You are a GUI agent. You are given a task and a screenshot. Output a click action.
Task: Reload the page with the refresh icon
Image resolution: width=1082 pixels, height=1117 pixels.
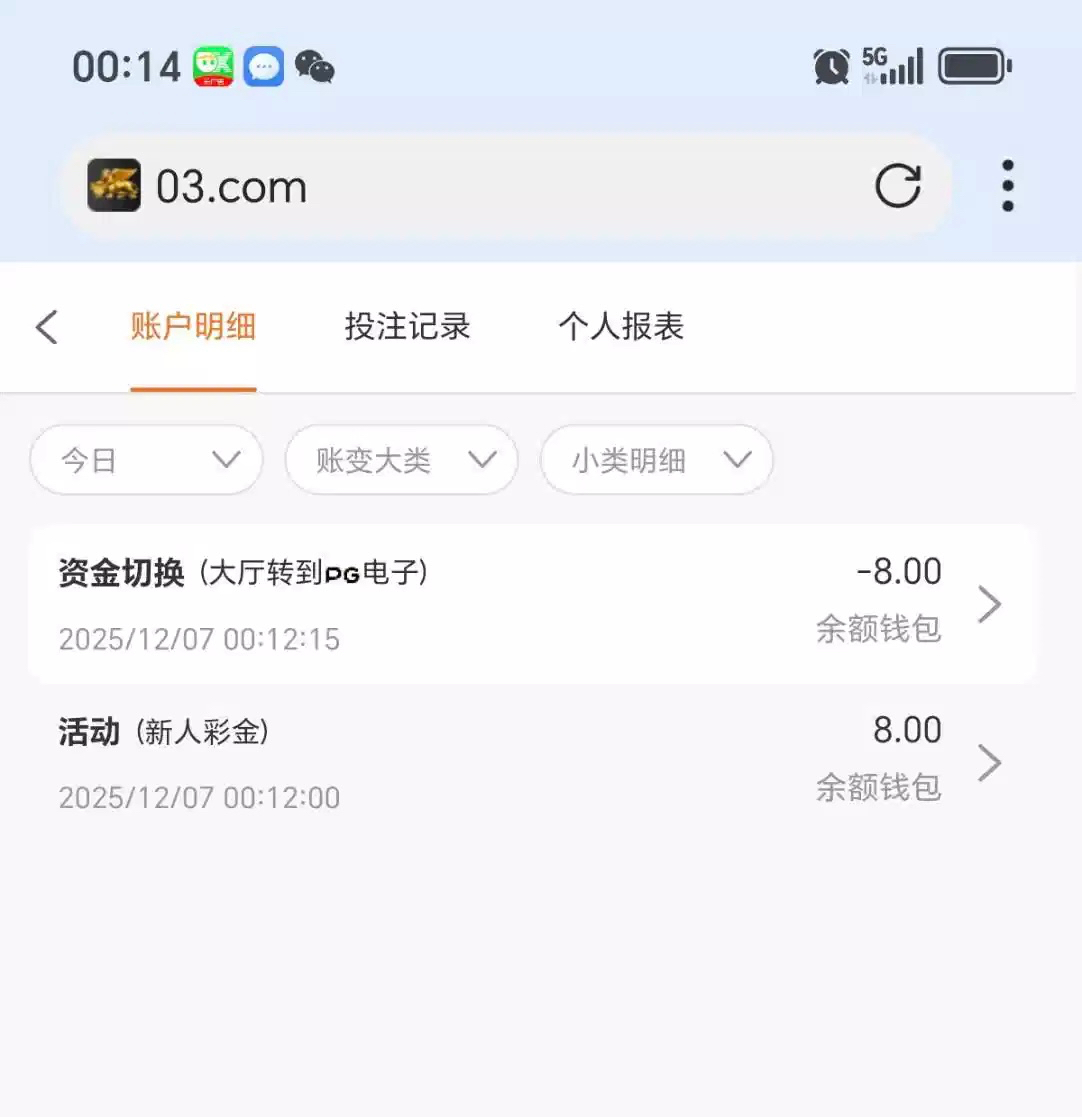[x=897, y=186]
